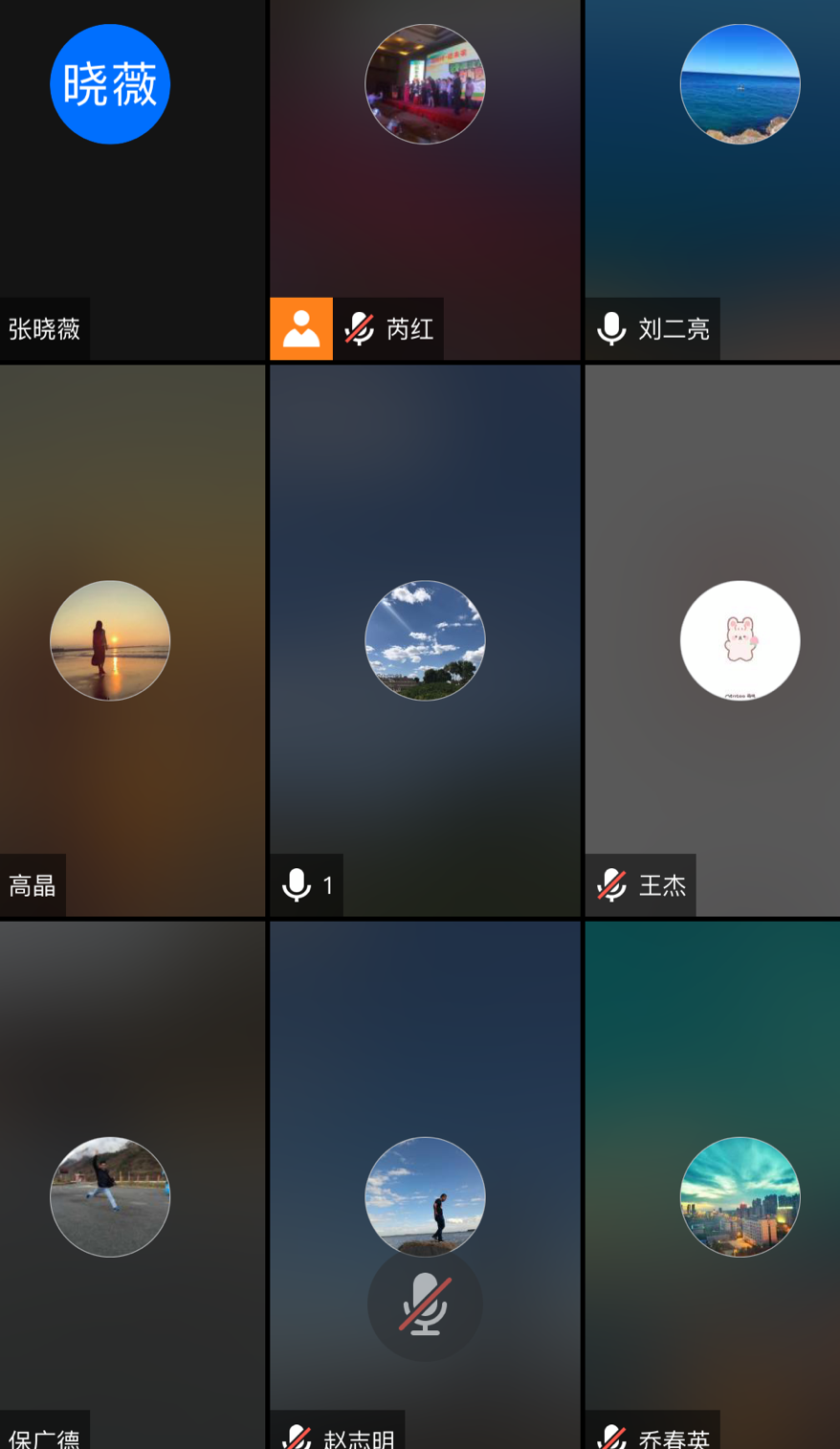Tap 刘二亮's participant tile

(712, 180)
